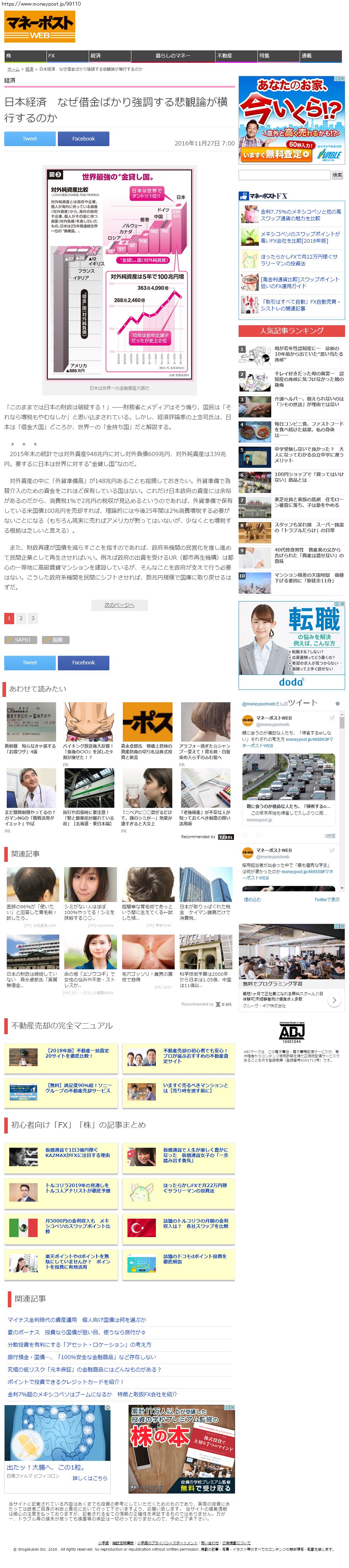Jump to article page 3

pos(33,618)
